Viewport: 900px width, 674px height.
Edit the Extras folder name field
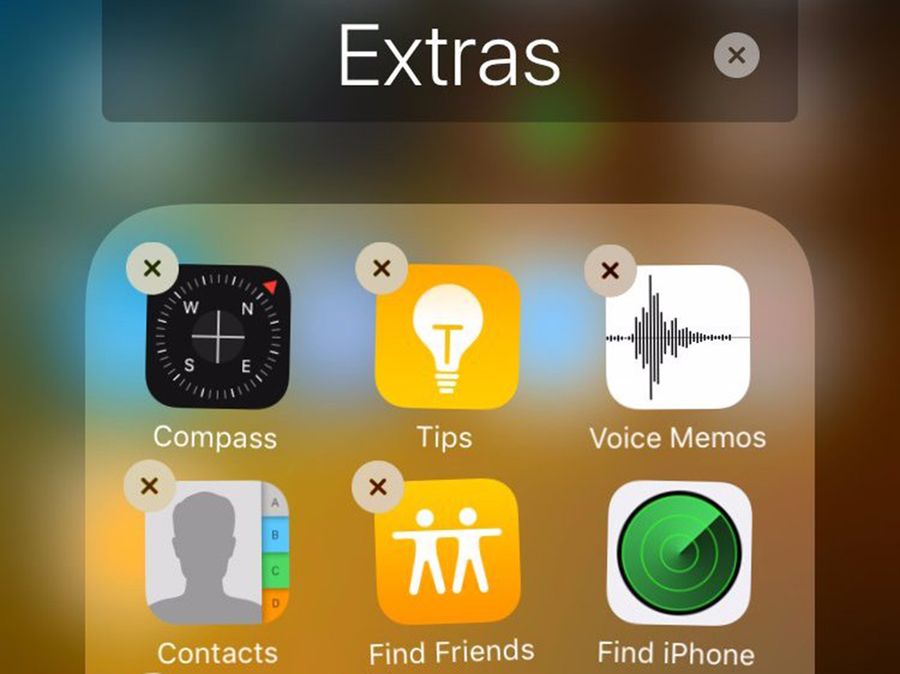(x=449, y=56)
